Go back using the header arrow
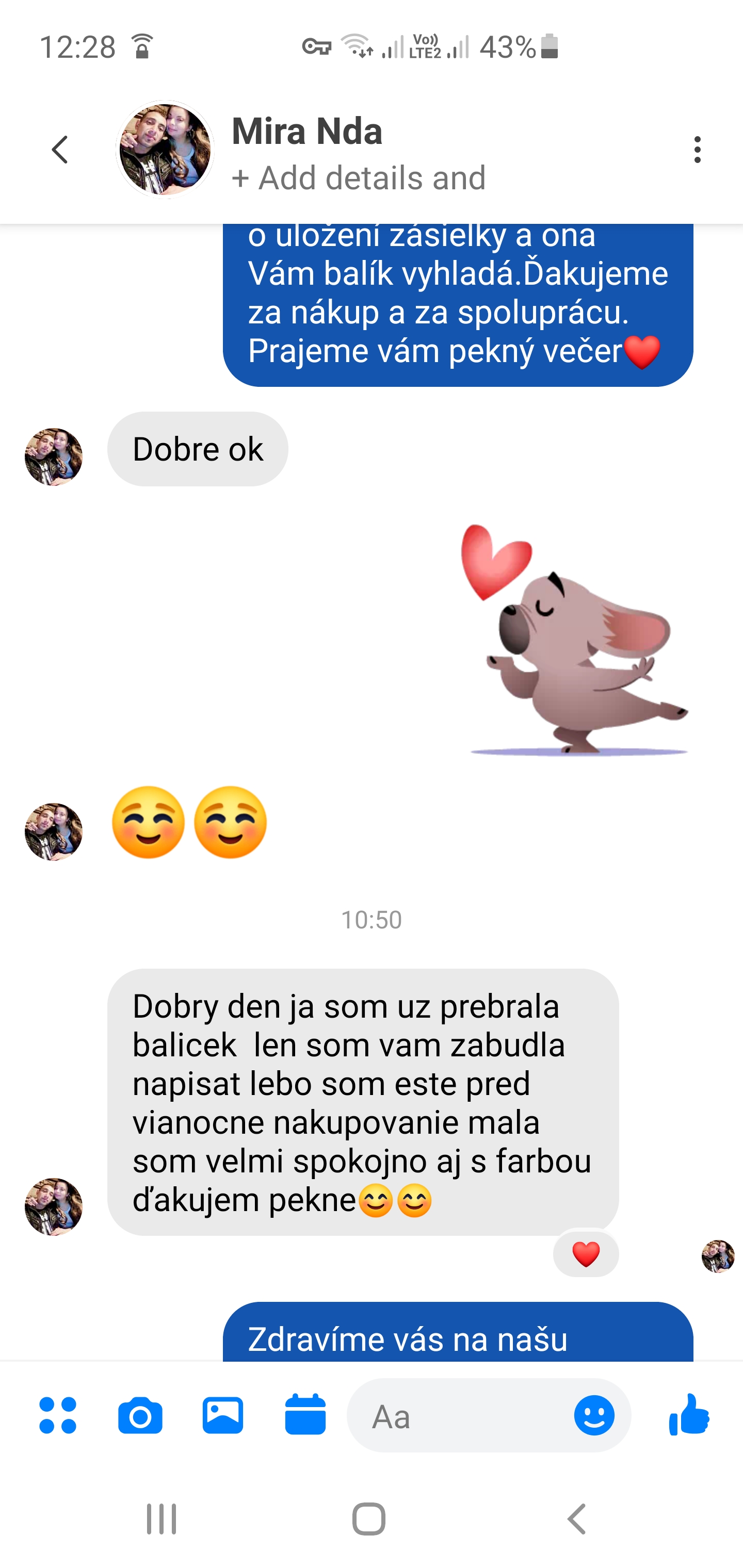743x1568 pixels. (x=60, y=149)
